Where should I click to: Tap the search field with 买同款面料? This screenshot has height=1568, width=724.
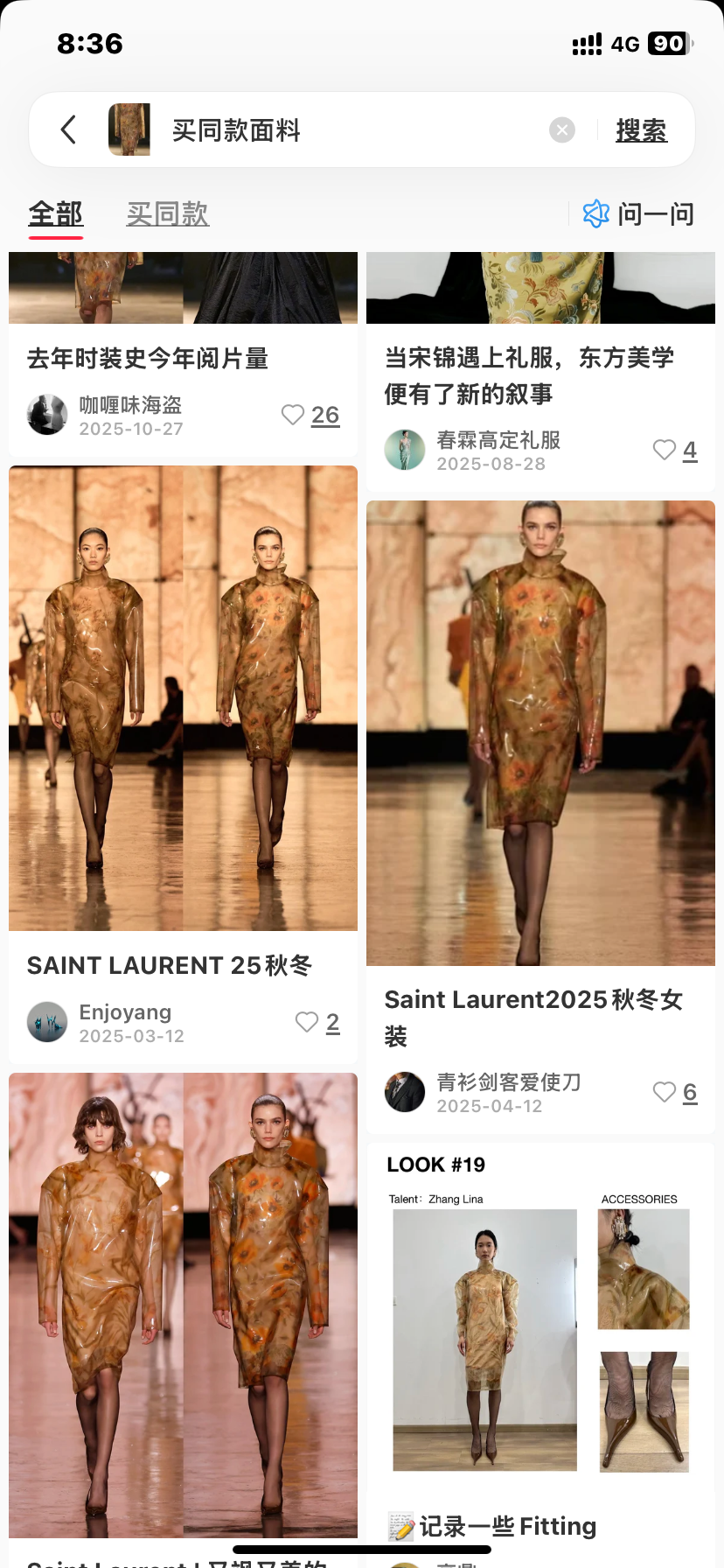point(350,130)
